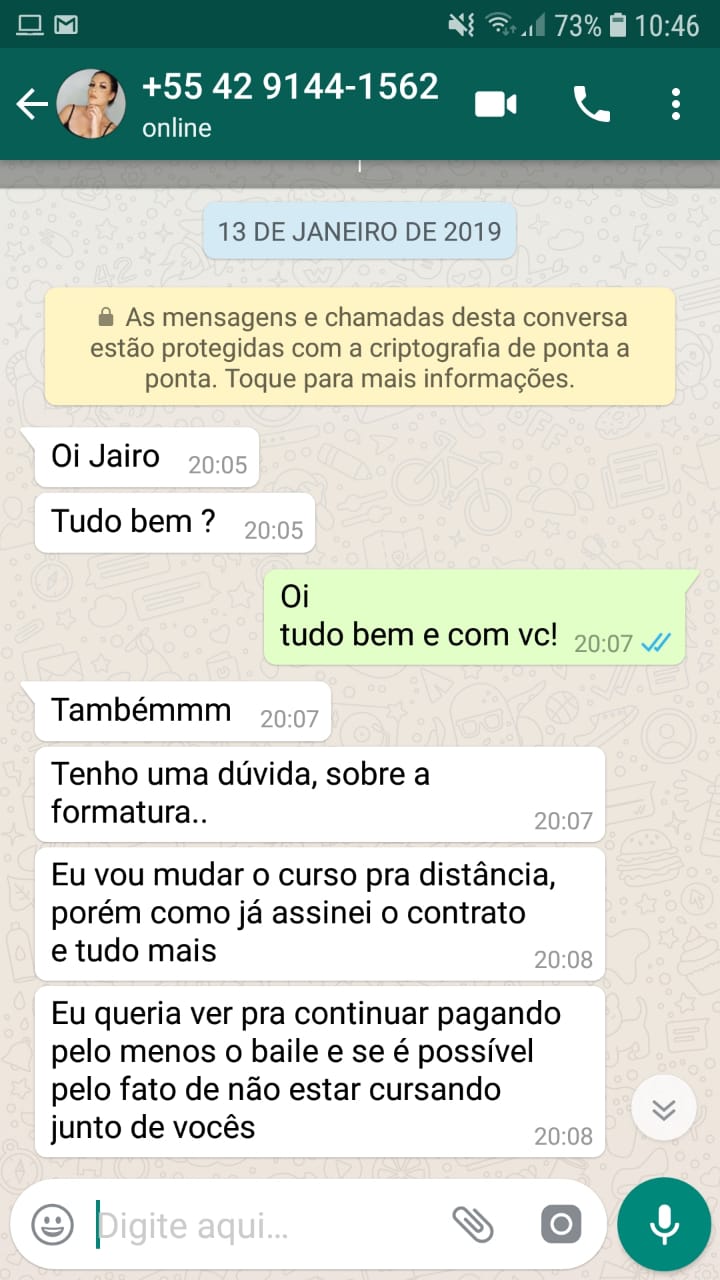Start a video call

point(496,104)
